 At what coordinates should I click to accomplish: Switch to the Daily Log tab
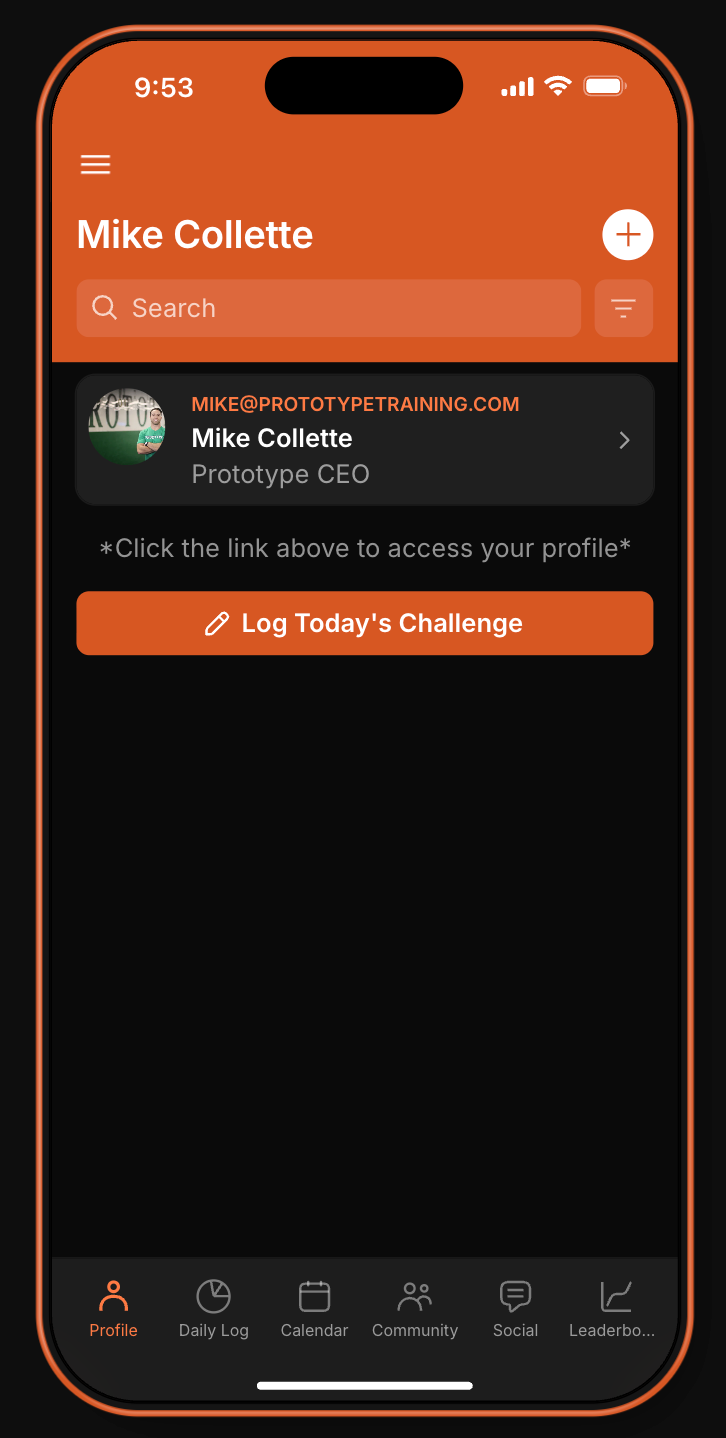point(213,1308)
